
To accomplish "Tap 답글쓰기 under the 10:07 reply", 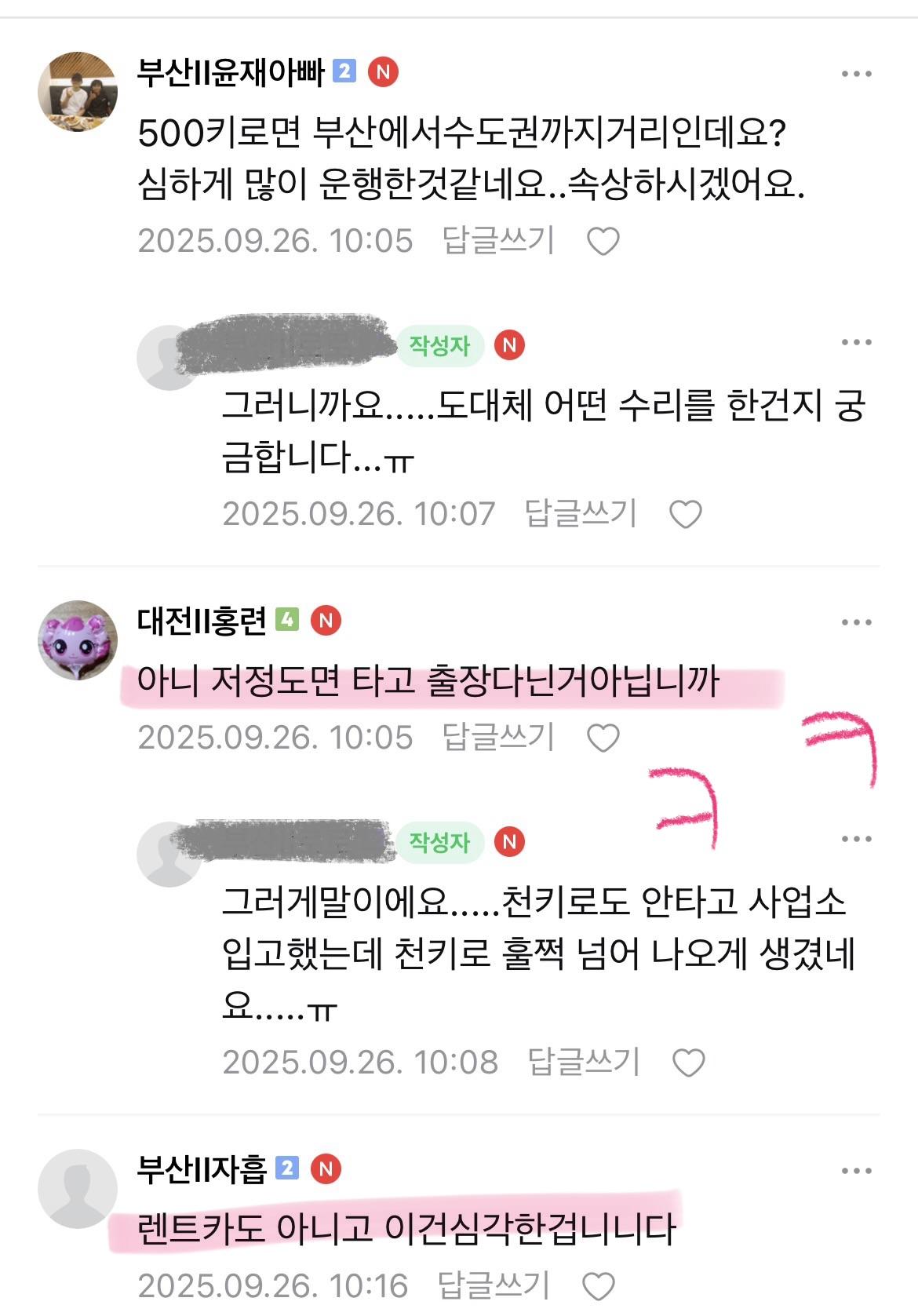I will pos(581,513).
